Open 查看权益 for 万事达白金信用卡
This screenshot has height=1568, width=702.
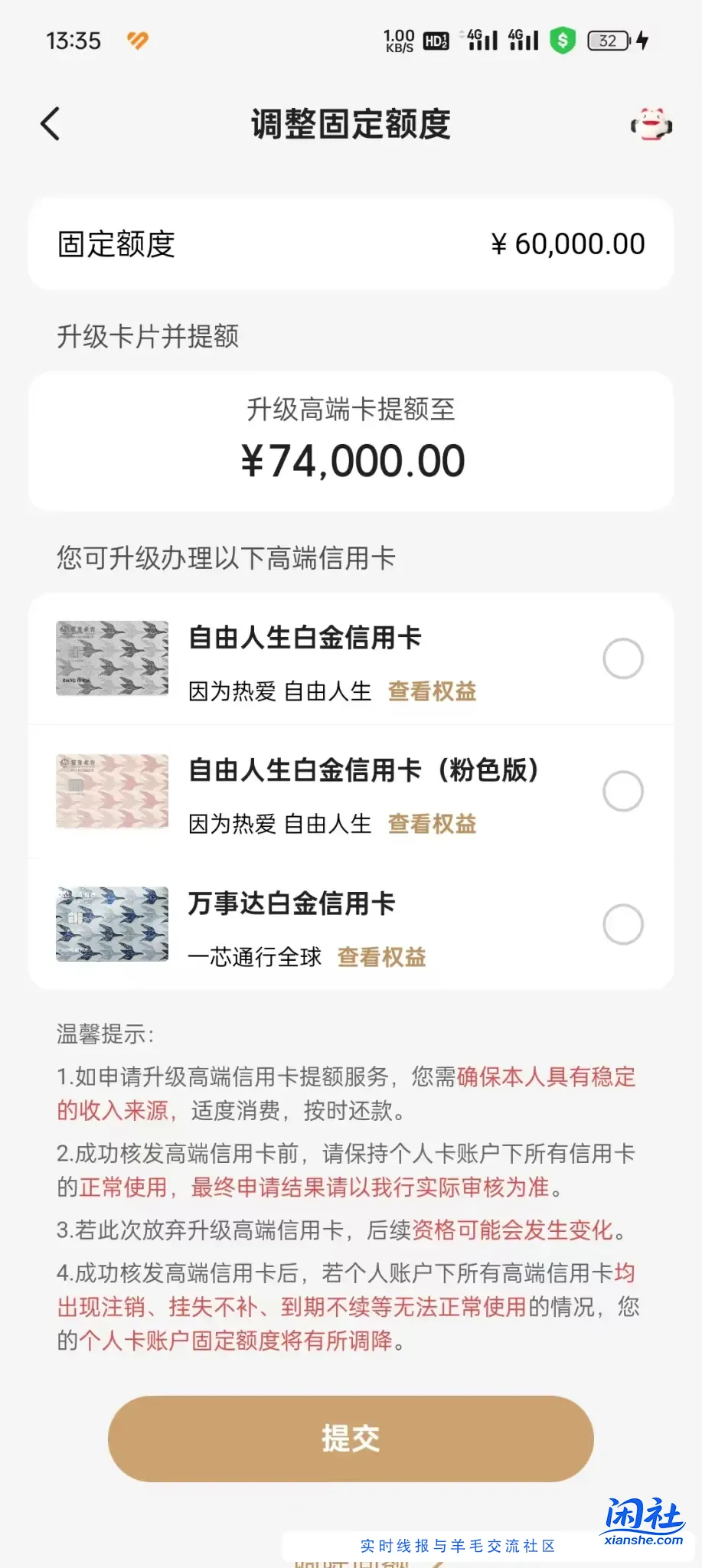(x=380, y=957)
